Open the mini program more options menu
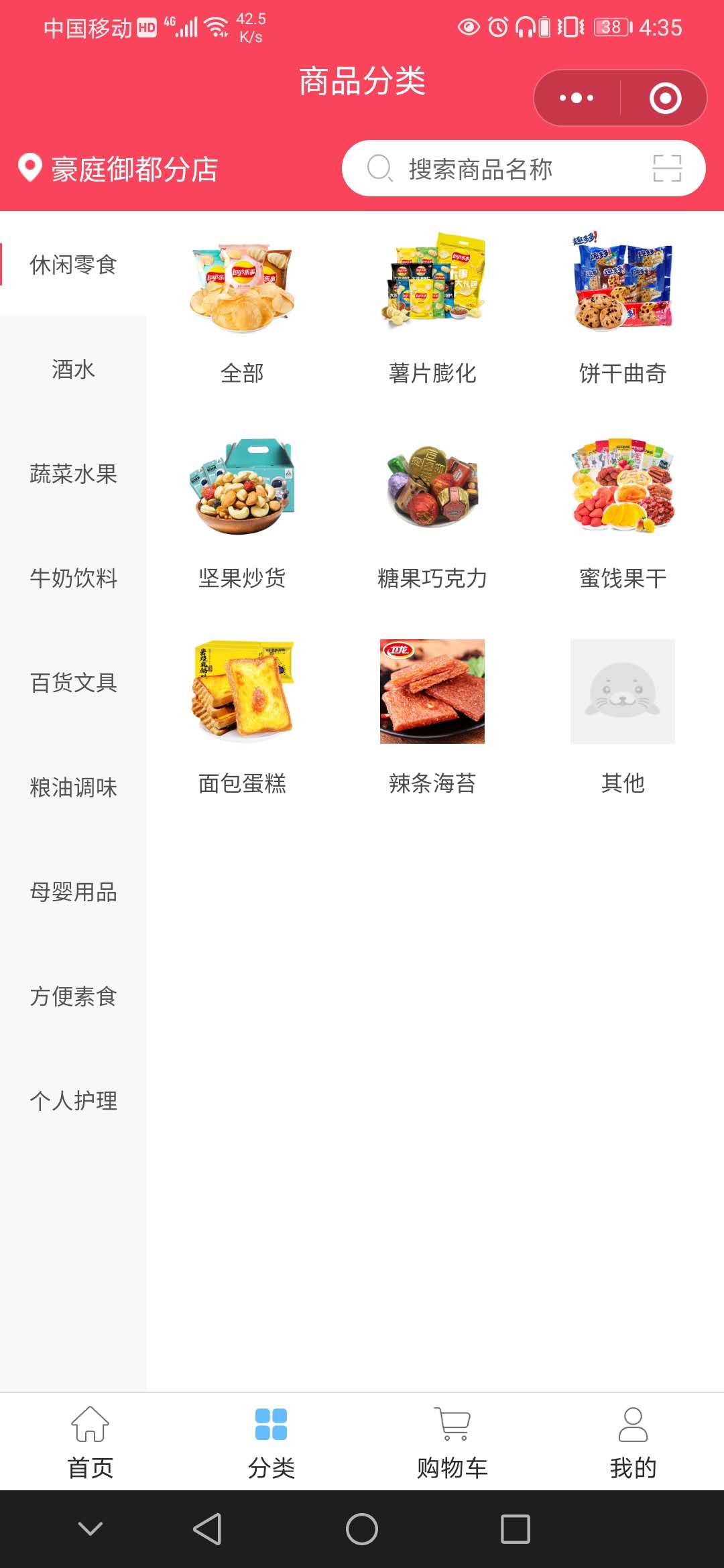Image resolution: width=724 pixels, height=1568 pixels. (577, 99)
